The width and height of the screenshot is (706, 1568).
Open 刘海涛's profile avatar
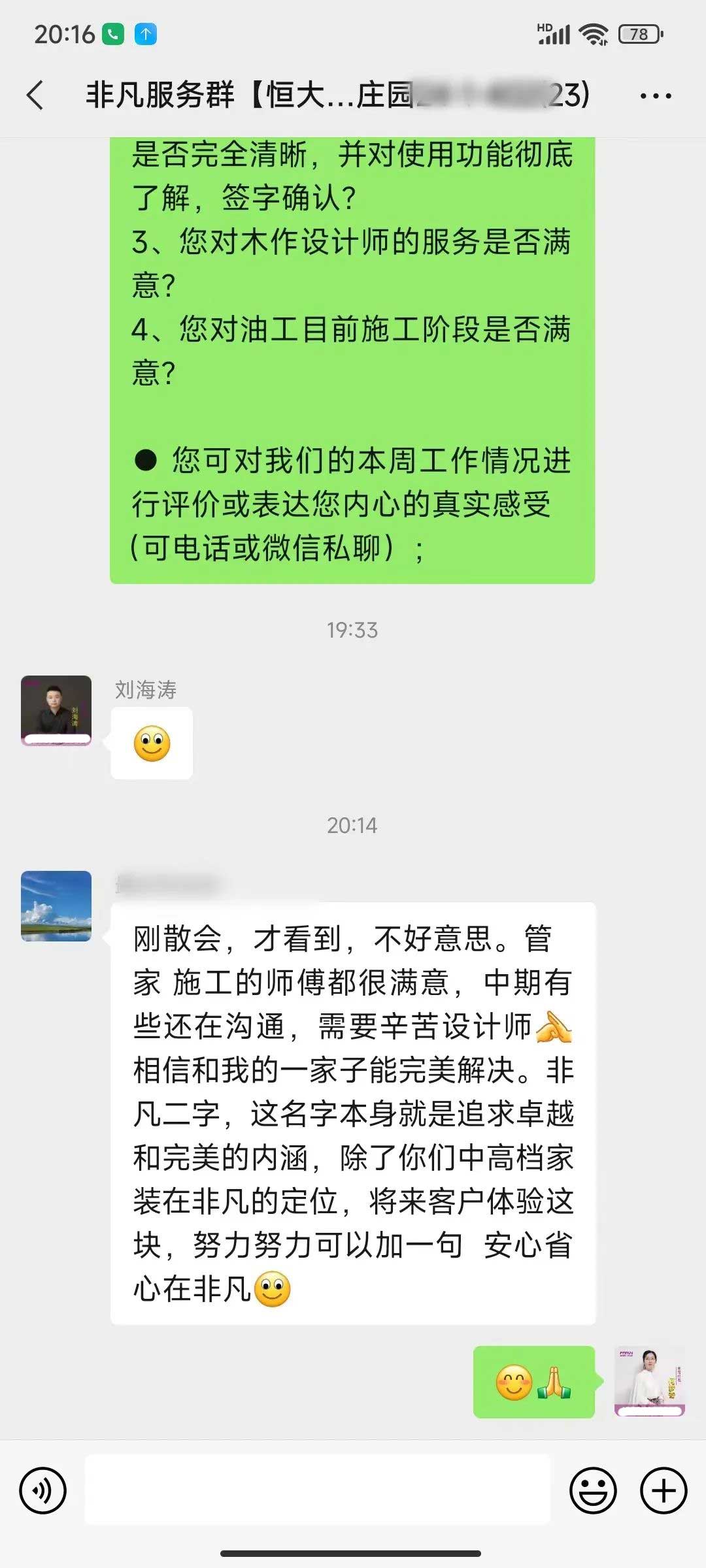[56, 710]
